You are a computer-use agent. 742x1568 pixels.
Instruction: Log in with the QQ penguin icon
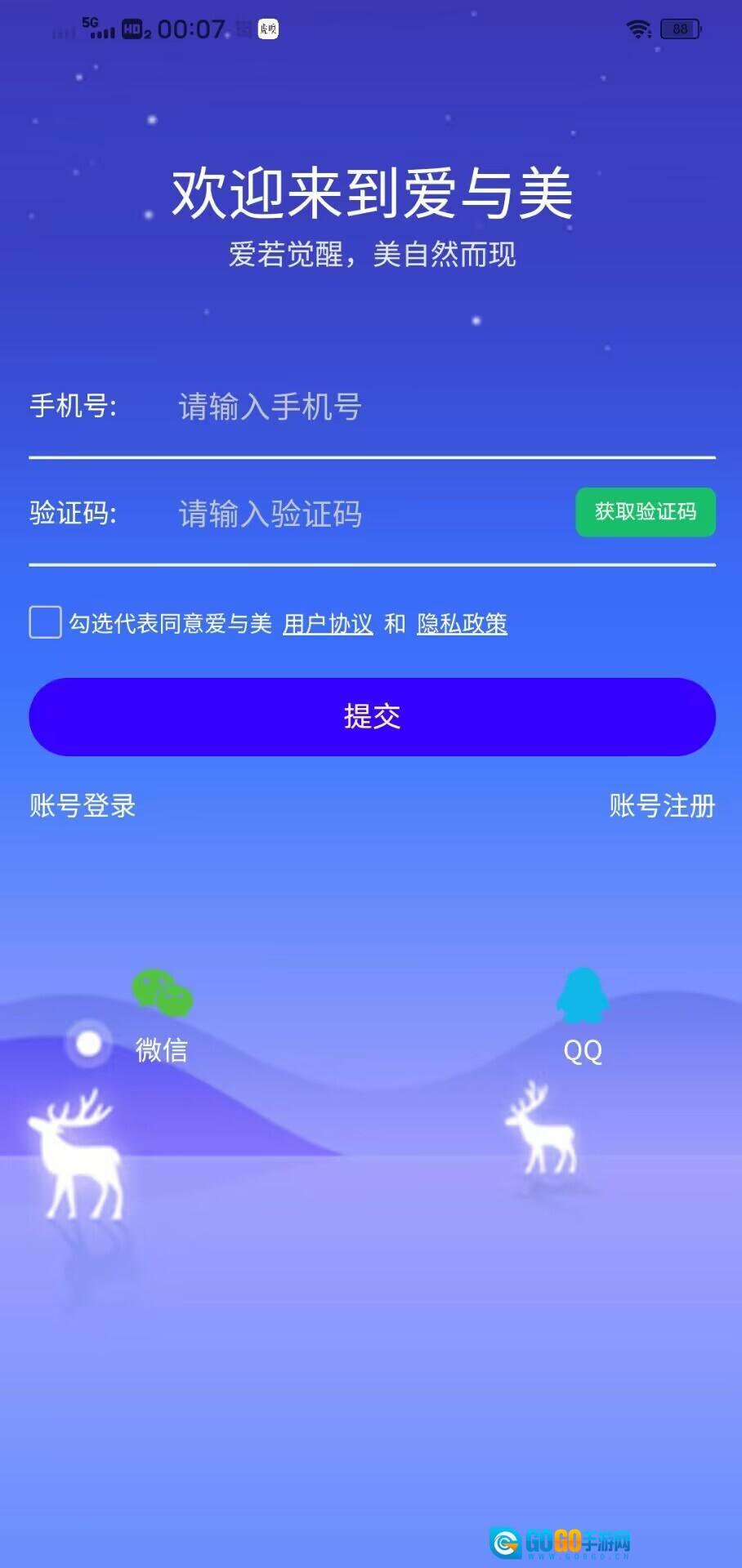(582, 996)
